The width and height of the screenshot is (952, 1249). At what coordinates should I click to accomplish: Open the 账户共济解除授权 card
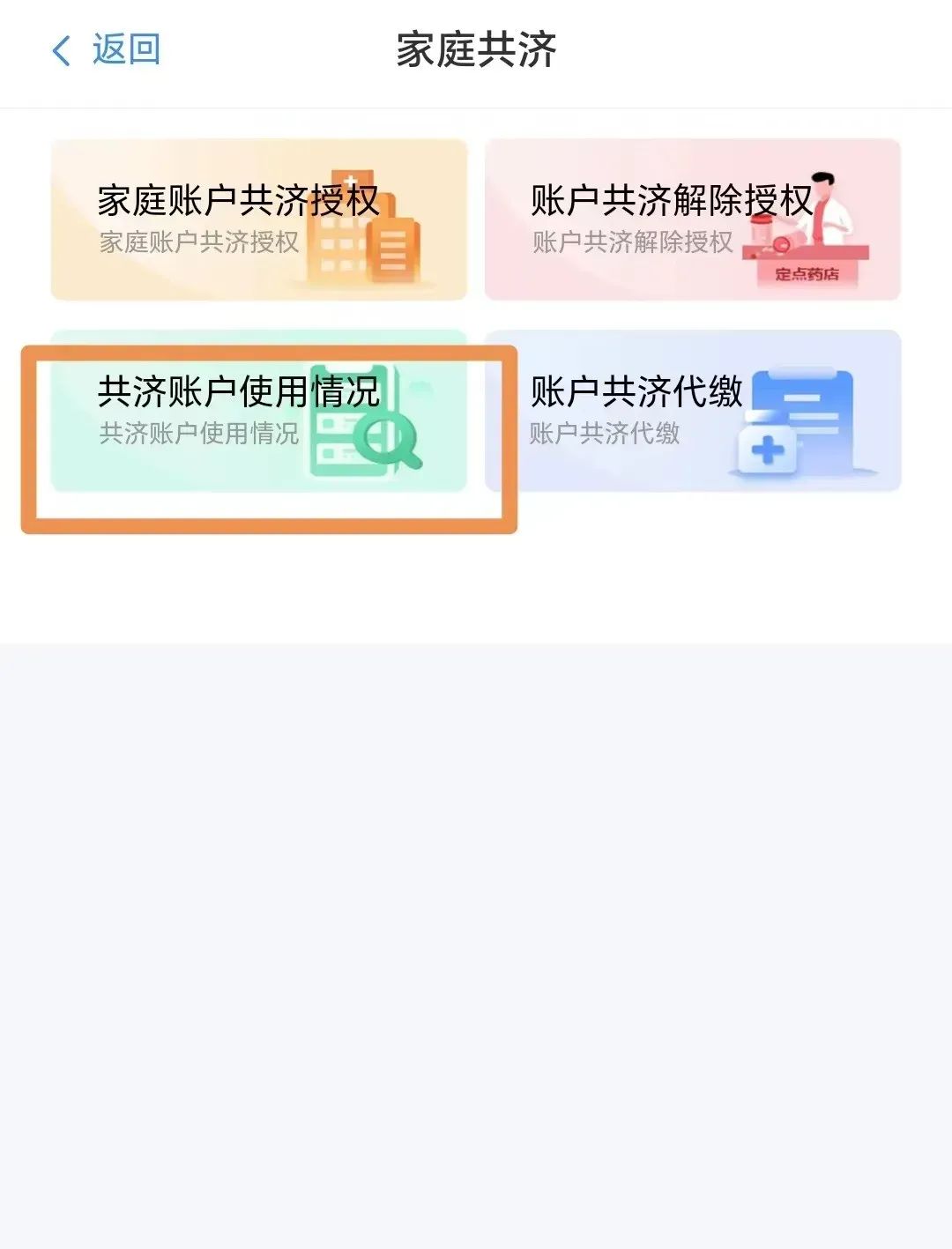pos(692,219)
